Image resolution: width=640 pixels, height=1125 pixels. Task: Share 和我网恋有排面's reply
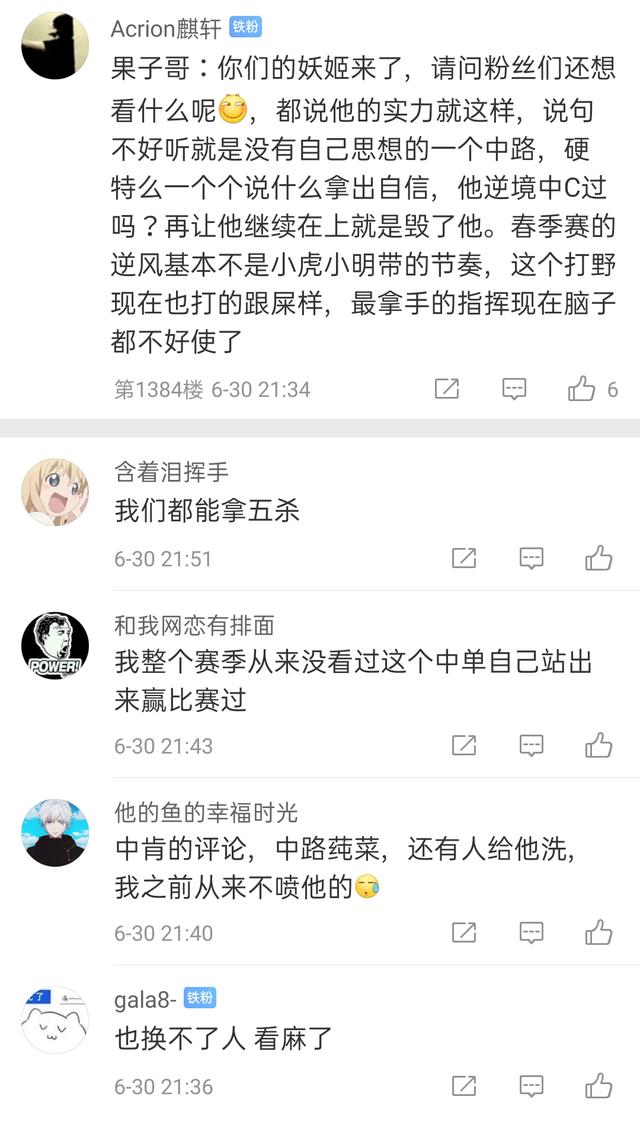click(x=464, y=745)
